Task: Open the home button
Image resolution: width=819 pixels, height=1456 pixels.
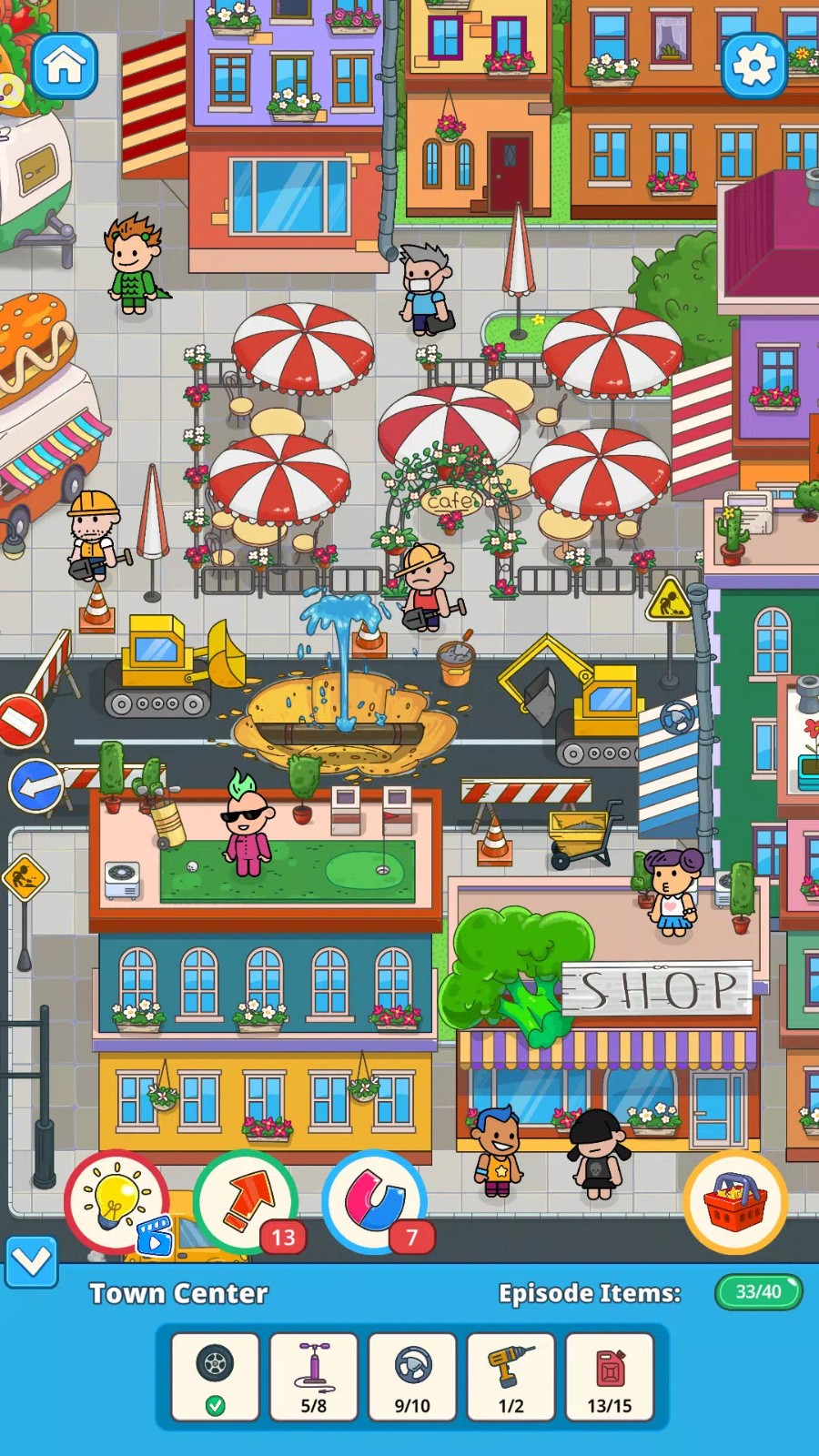Action: (x=65, y=66)
